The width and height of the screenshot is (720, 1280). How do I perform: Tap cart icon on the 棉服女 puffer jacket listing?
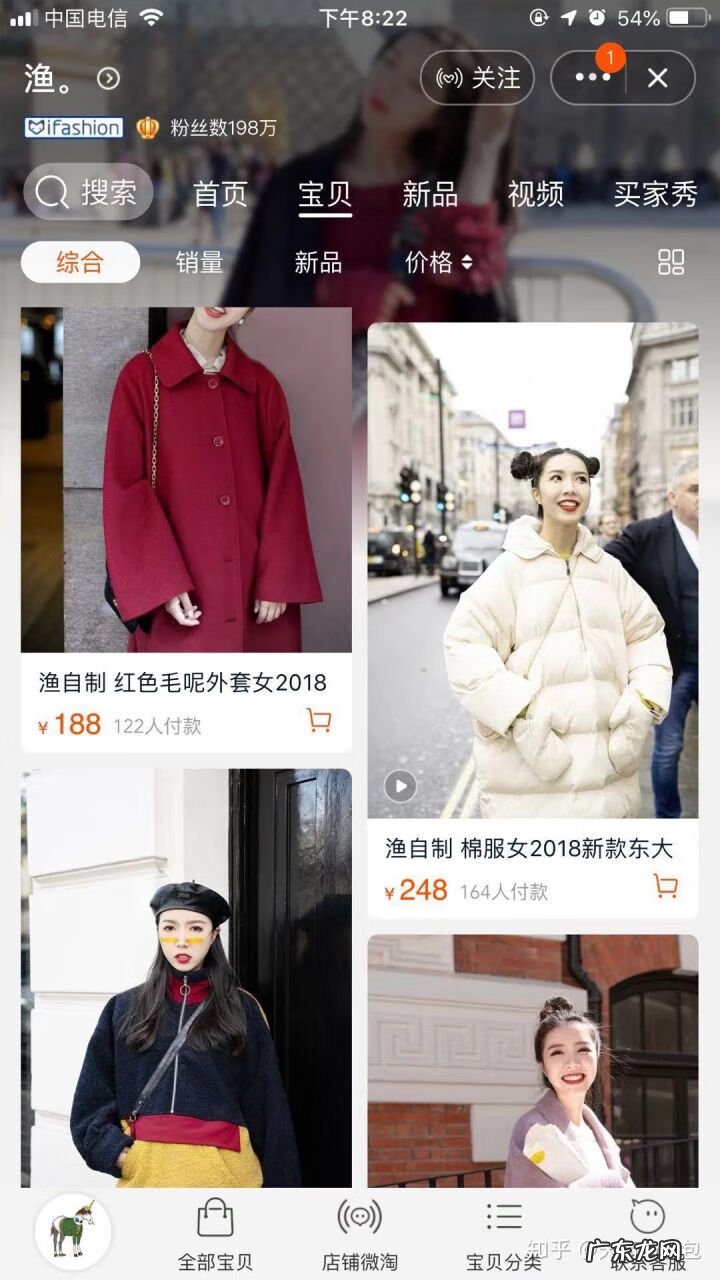point(666,887)
